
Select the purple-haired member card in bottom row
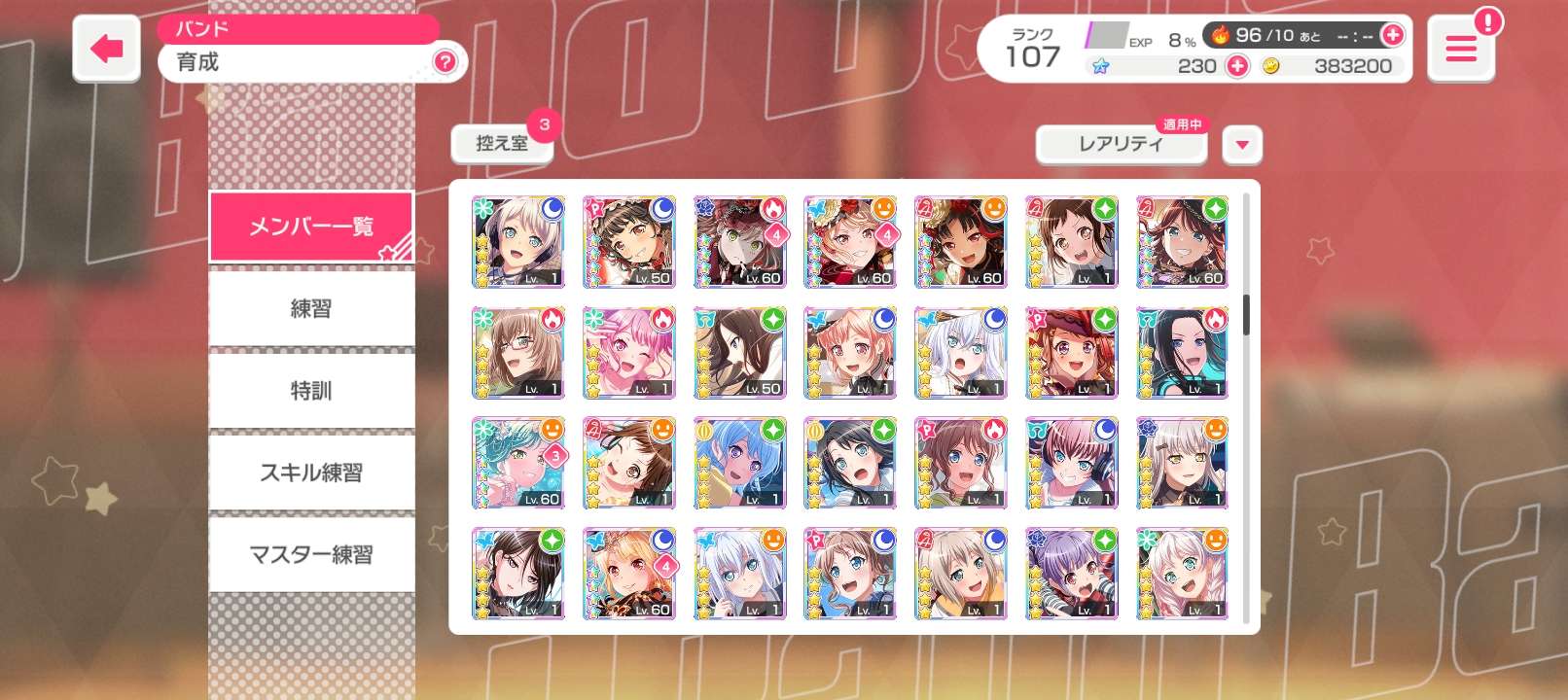tap(1071, 574)
